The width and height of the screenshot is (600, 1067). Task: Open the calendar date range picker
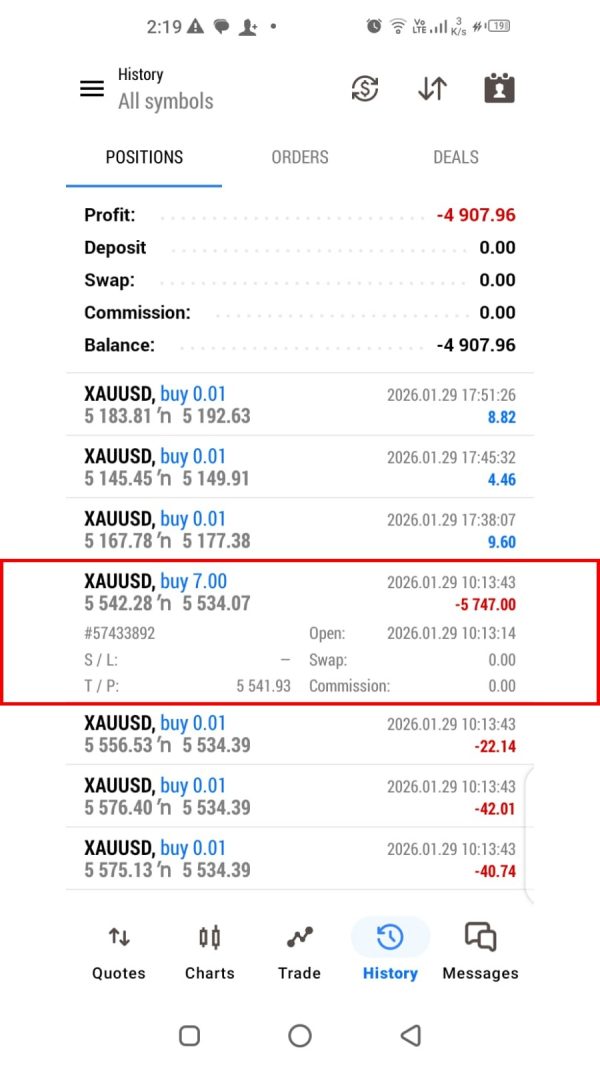(x=499, y=88)
